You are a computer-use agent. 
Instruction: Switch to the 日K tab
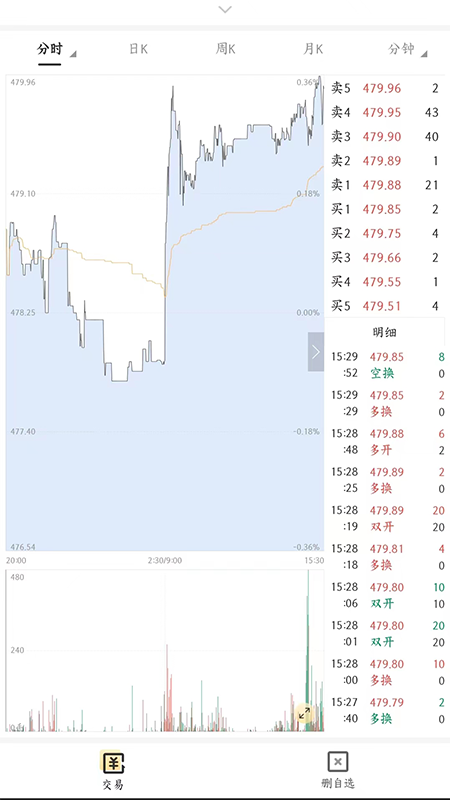click(x=138, y=49)
